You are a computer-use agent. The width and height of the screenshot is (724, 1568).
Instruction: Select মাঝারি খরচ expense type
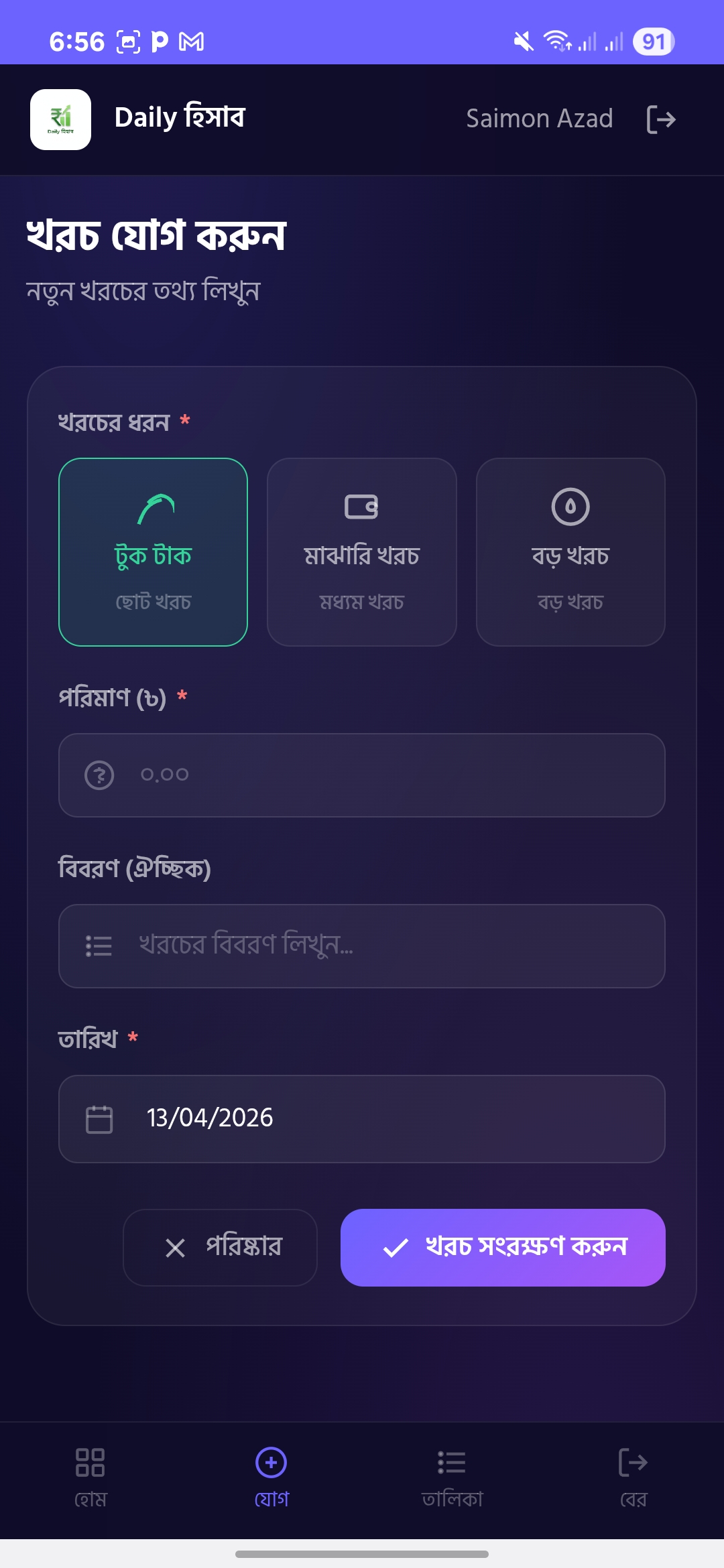pos(361,551)
